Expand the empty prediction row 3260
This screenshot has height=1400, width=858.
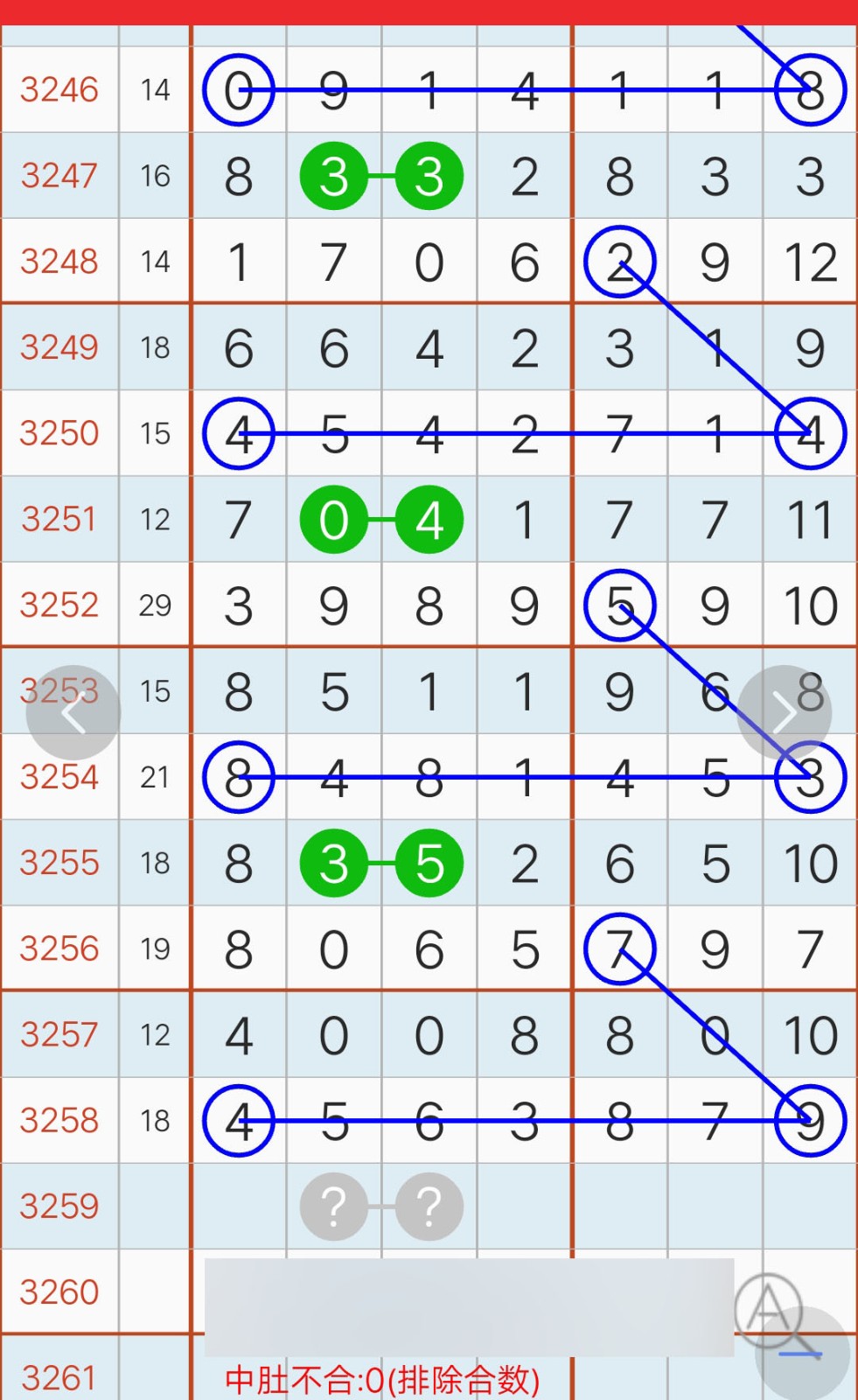[x=59, y=1291]
